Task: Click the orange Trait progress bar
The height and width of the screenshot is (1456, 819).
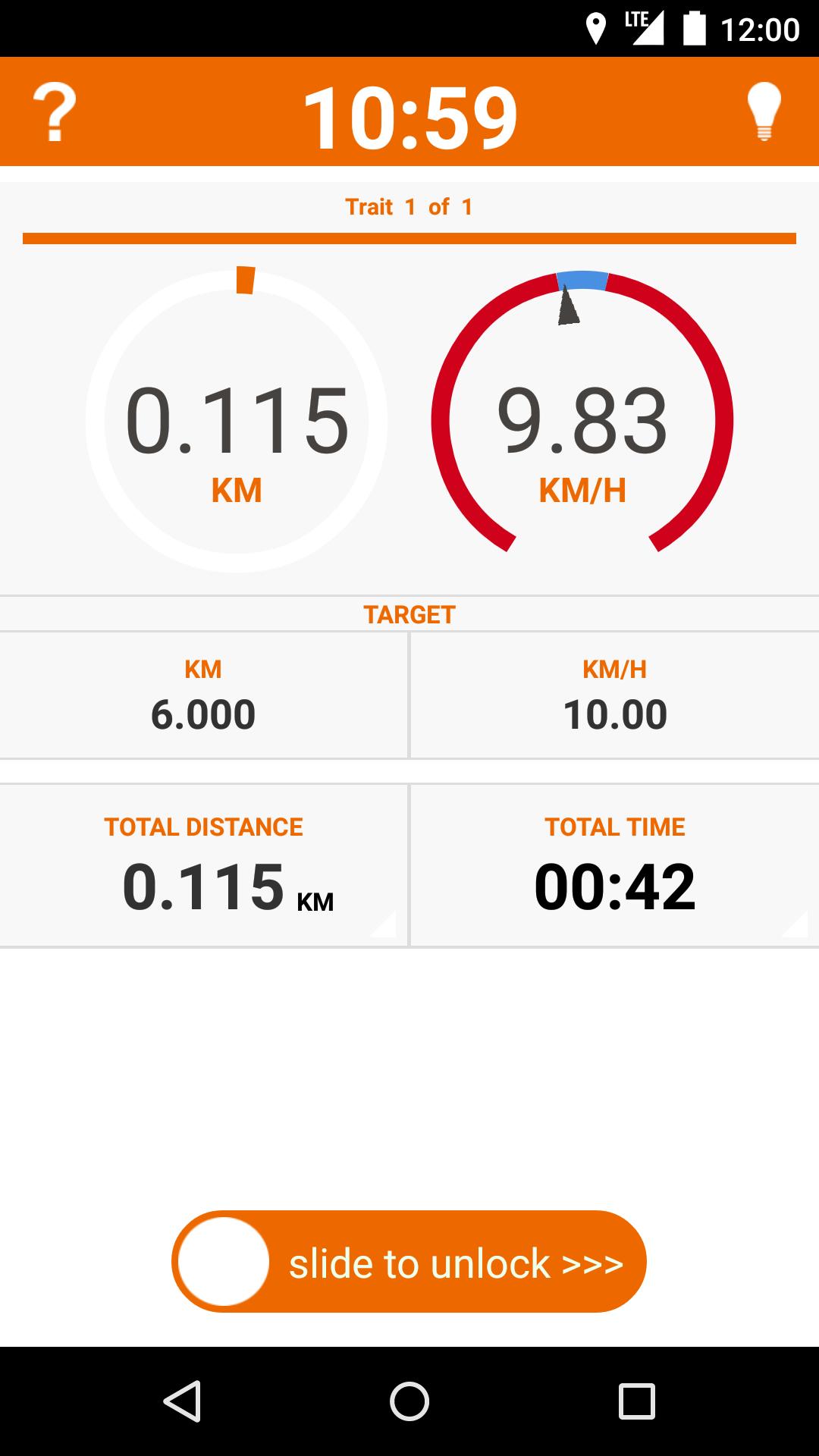Action: click(409, 237)
